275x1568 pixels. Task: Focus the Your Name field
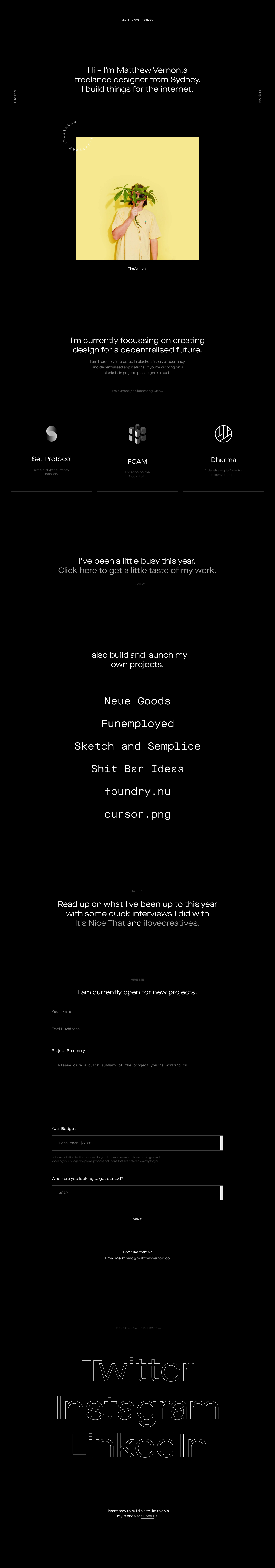pos(137,1012)
